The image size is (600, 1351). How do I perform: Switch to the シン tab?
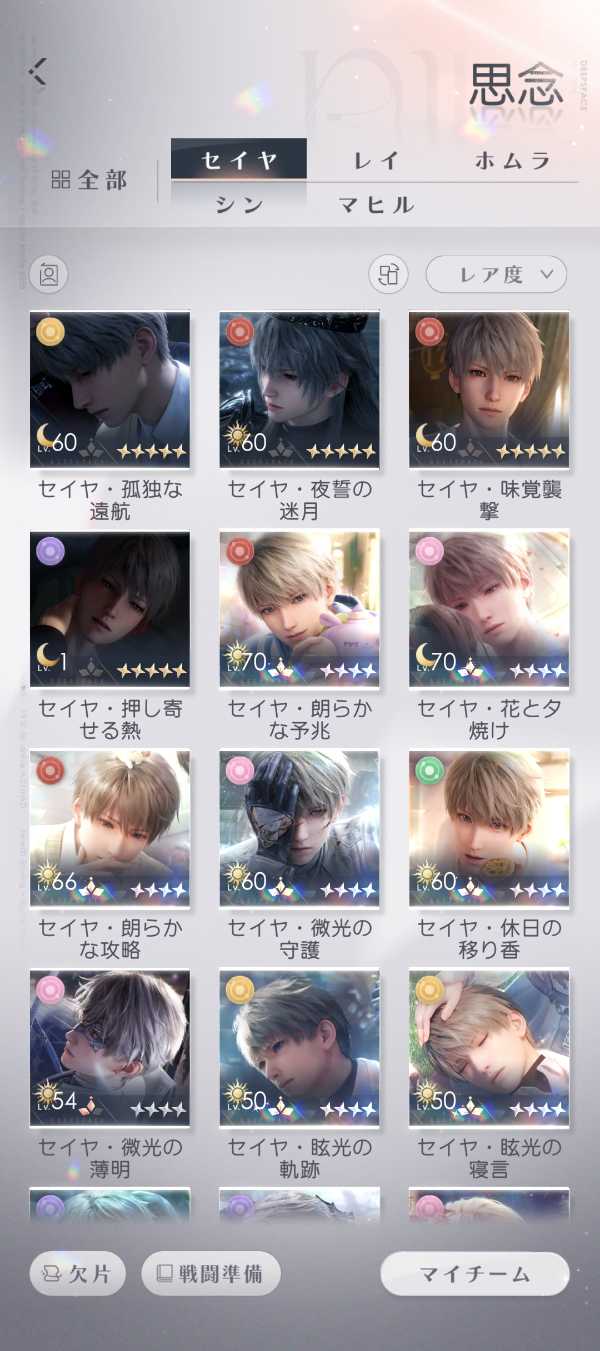(239, 205)
